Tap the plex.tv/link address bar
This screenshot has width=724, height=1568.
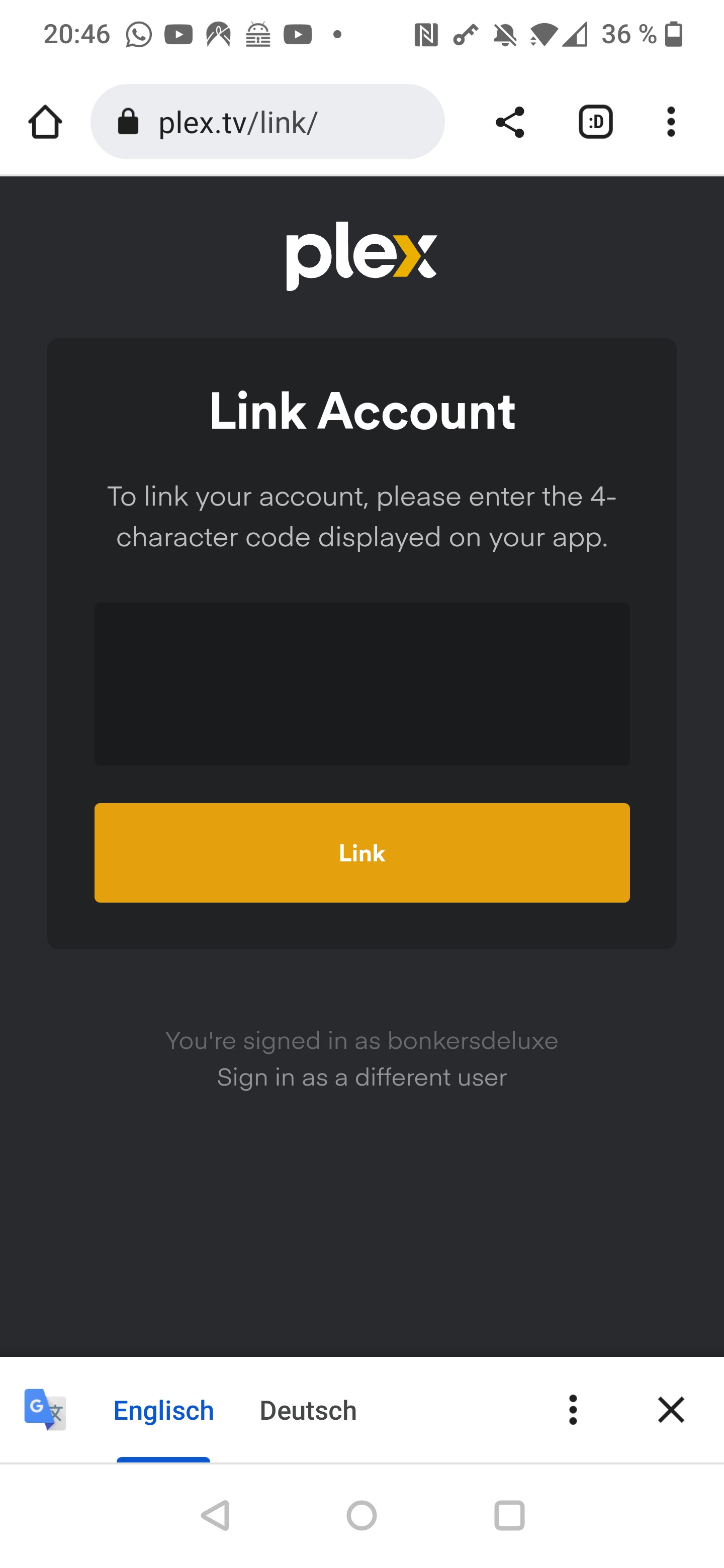coord(268,122)
